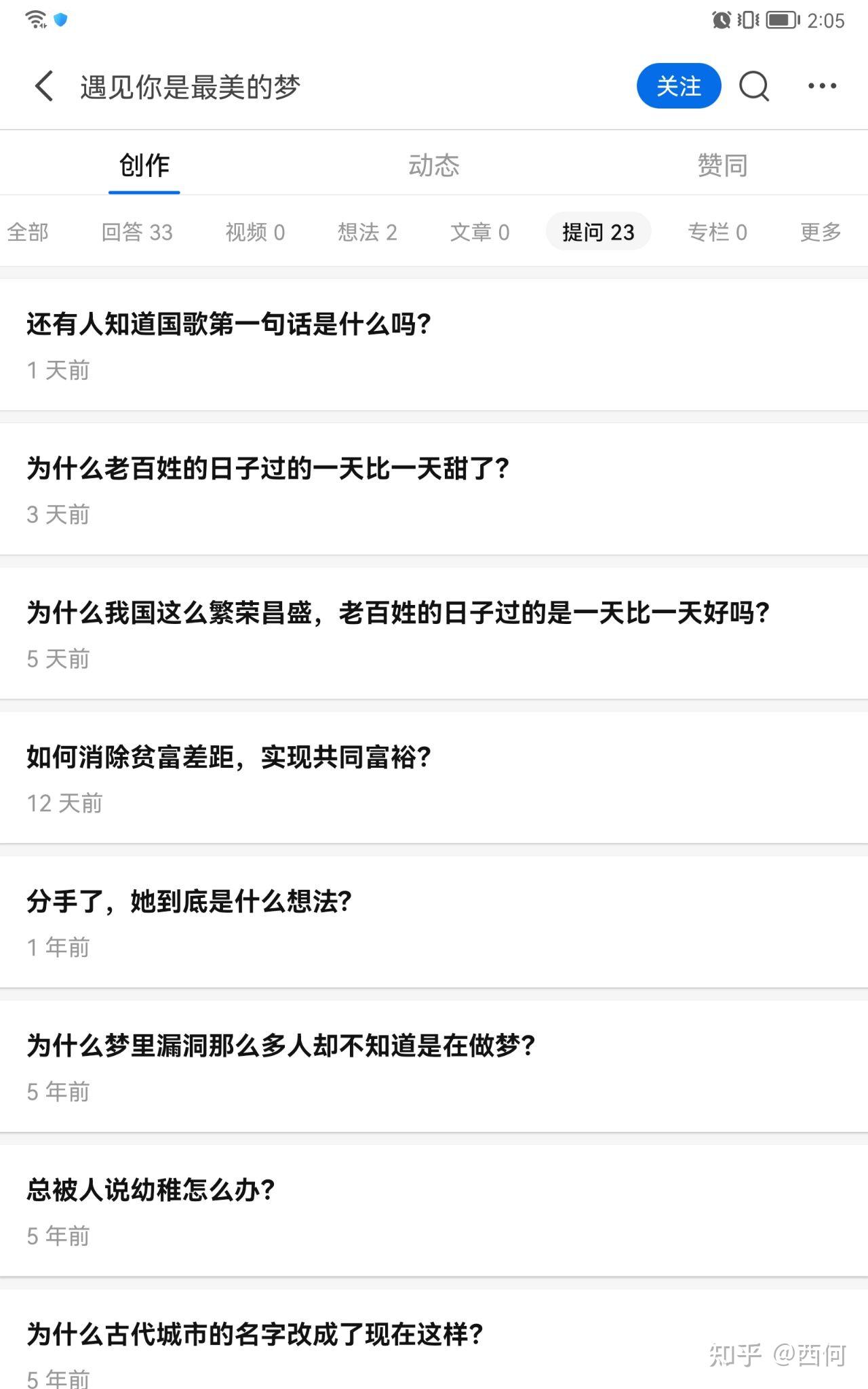Select the 回答 33 filter
Image resolution: width=868 pixels, height=1389 pixels.
(137, 232)
